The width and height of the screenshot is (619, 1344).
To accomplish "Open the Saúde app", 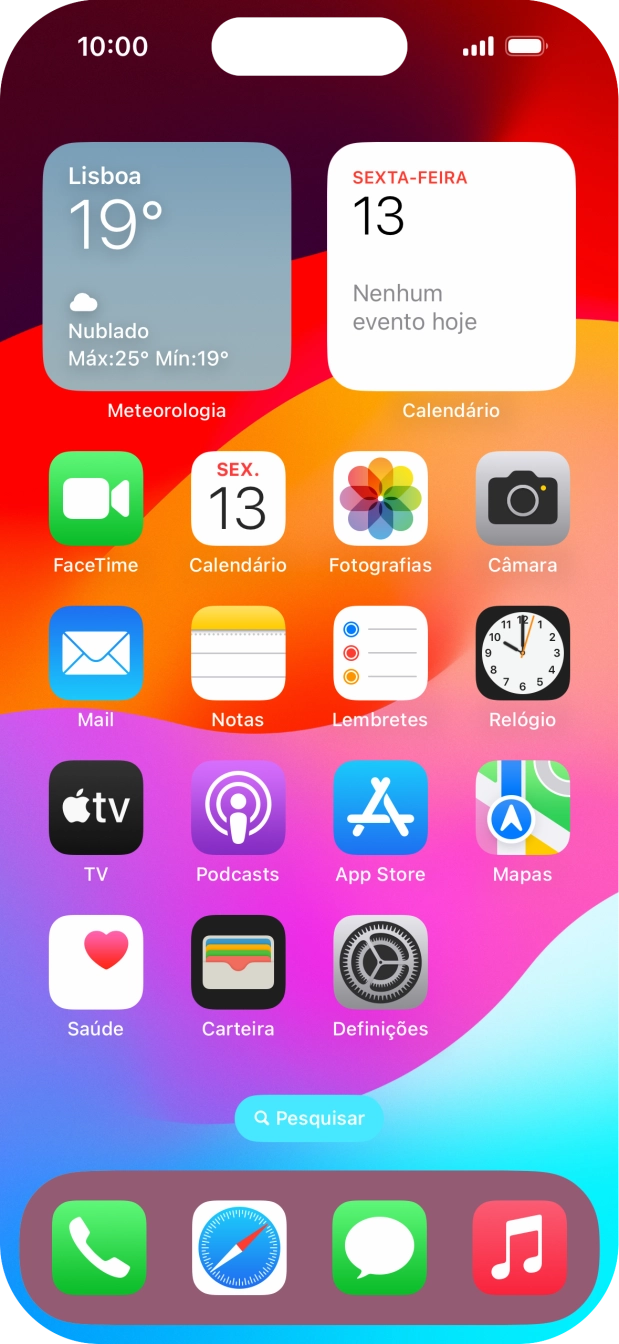I will [96, 962].
